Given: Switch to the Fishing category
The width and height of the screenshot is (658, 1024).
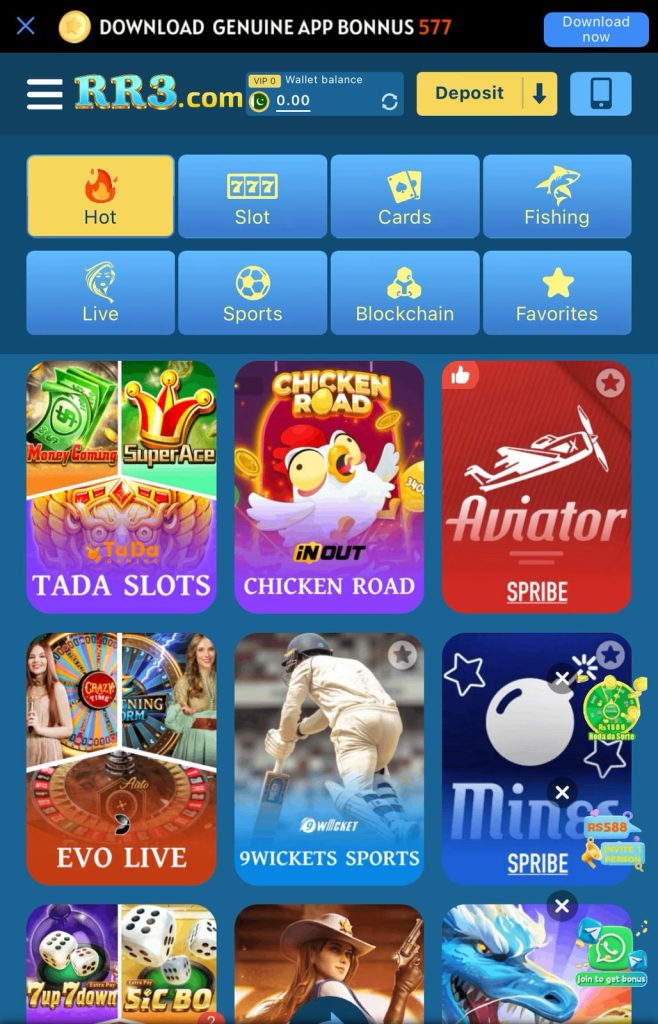Looking at the screenshot, I should point(556,196).
